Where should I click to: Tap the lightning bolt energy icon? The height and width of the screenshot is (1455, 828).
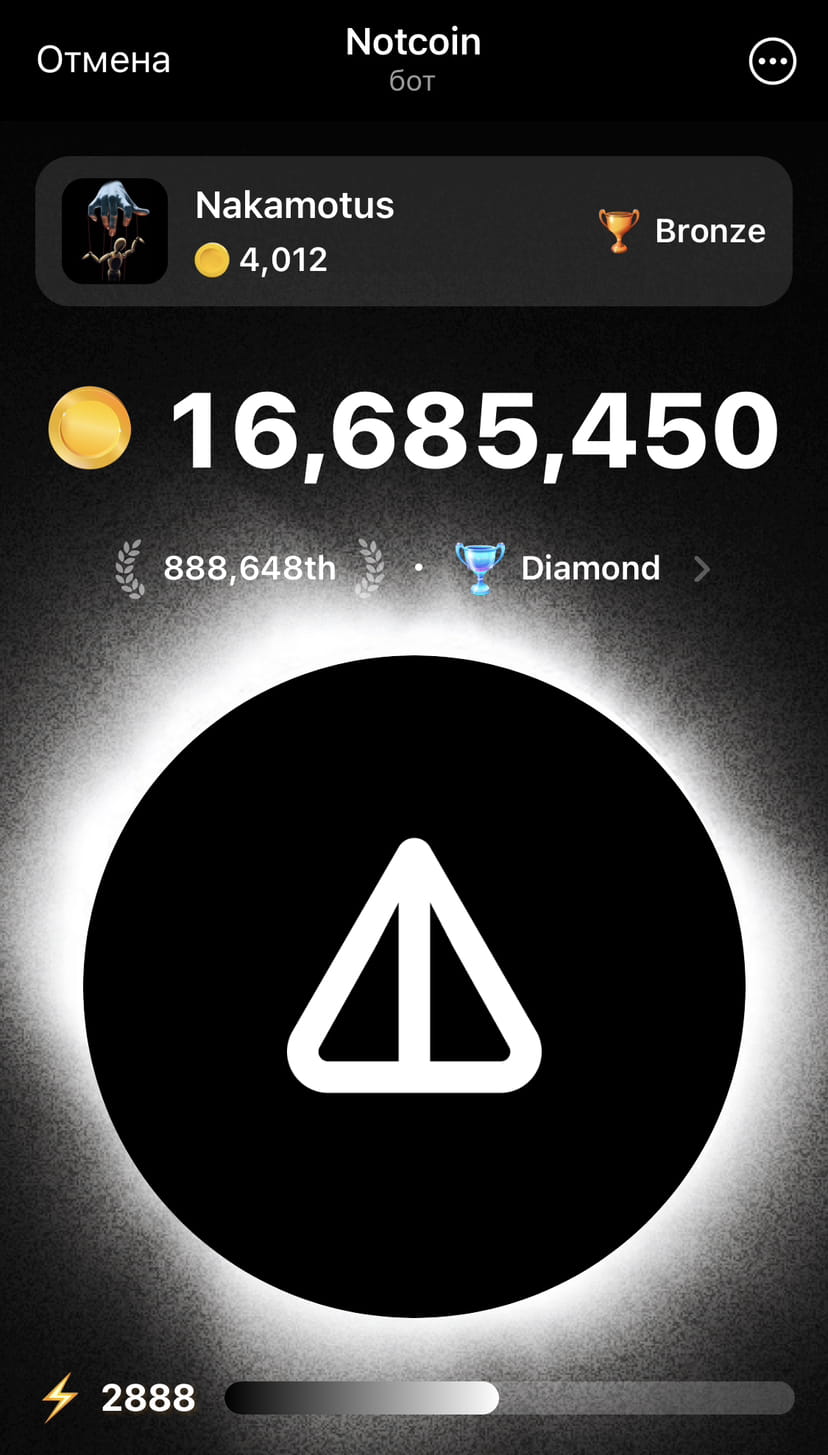tap(62, 1397)
